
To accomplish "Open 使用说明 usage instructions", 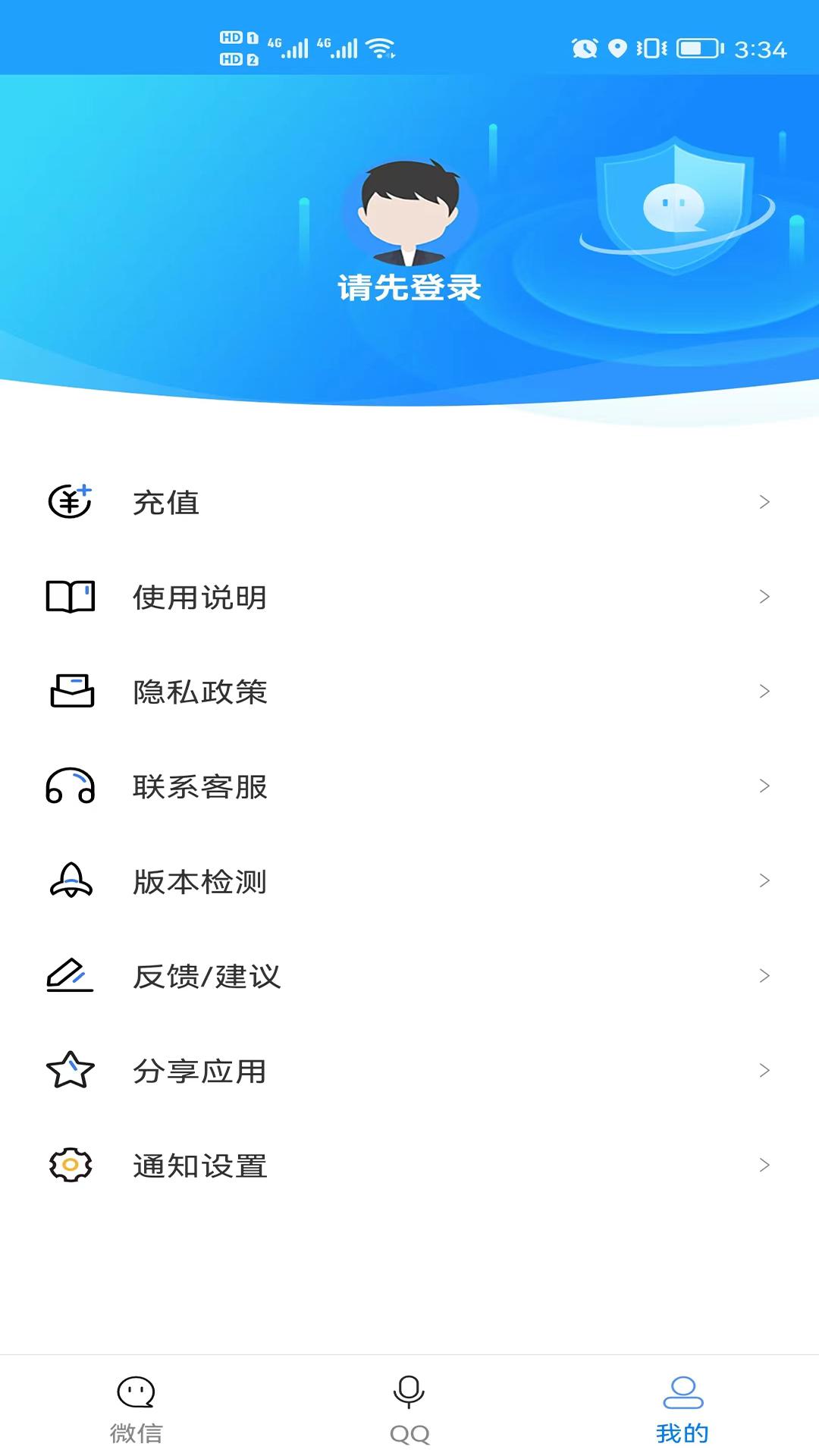I will click(409, 597).
